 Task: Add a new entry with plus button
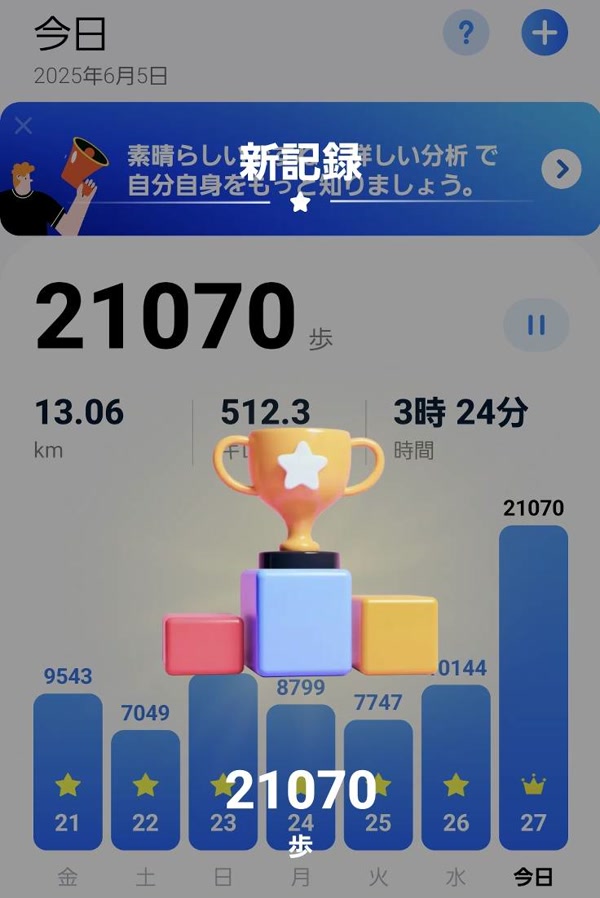pyautogui.click(x=544, y=34)
